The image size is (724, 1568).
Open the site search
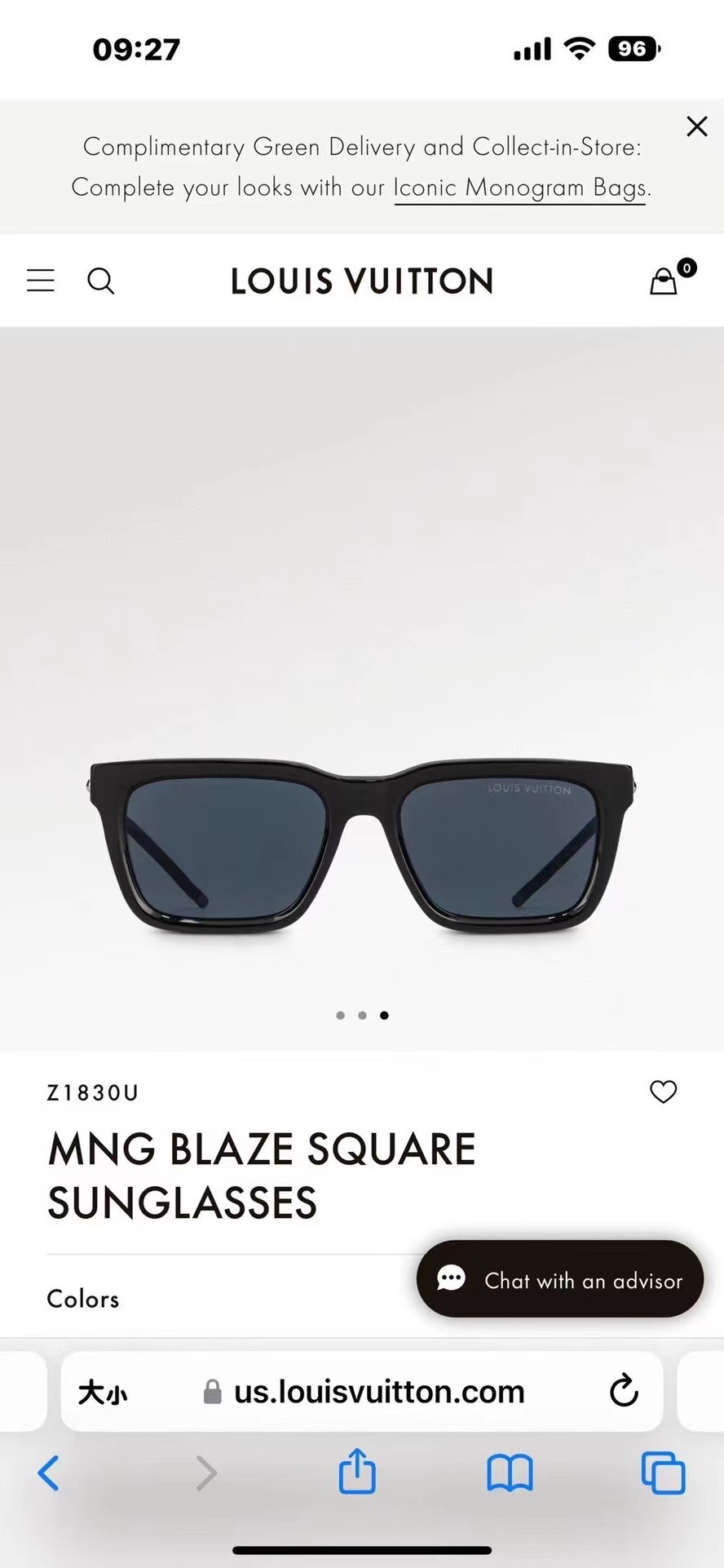pyautogui.click(x=100, y=281)
